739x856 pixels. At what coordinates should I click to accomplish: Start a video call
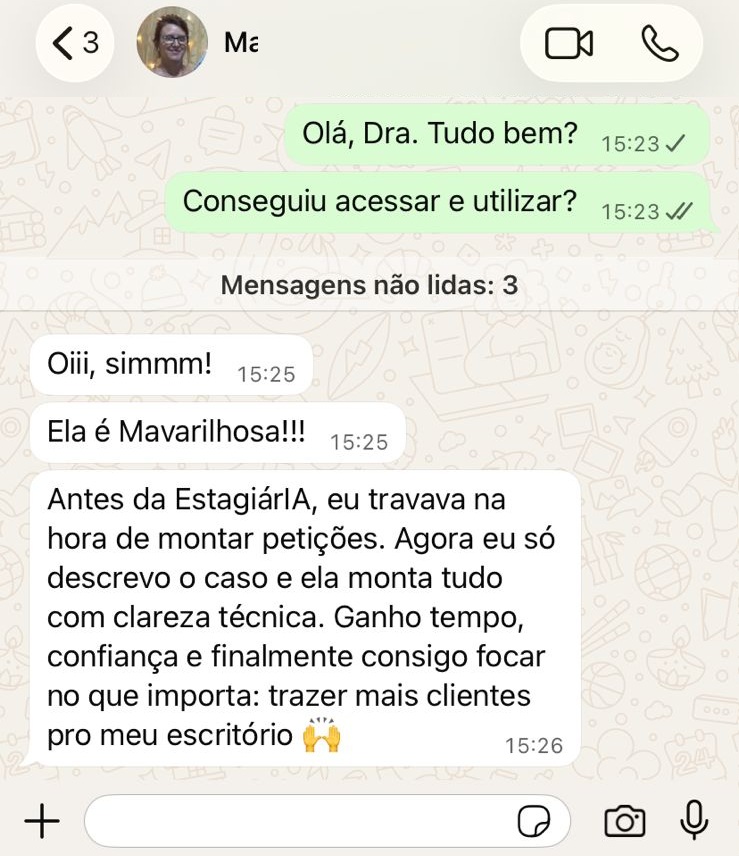pyautogui.click(x=569, y=43)
